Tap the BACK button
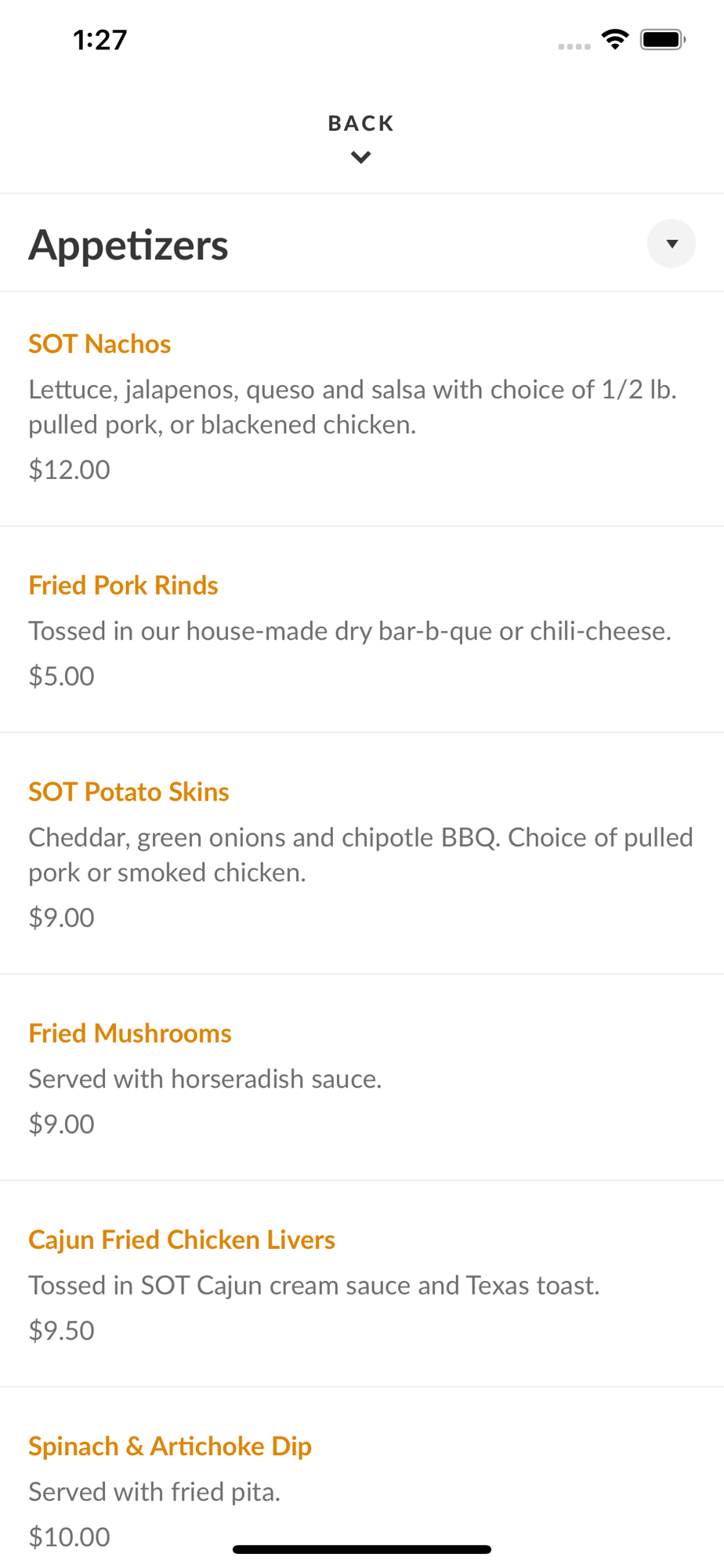Viewport: 724px width, 1568px height. [360, 136]
